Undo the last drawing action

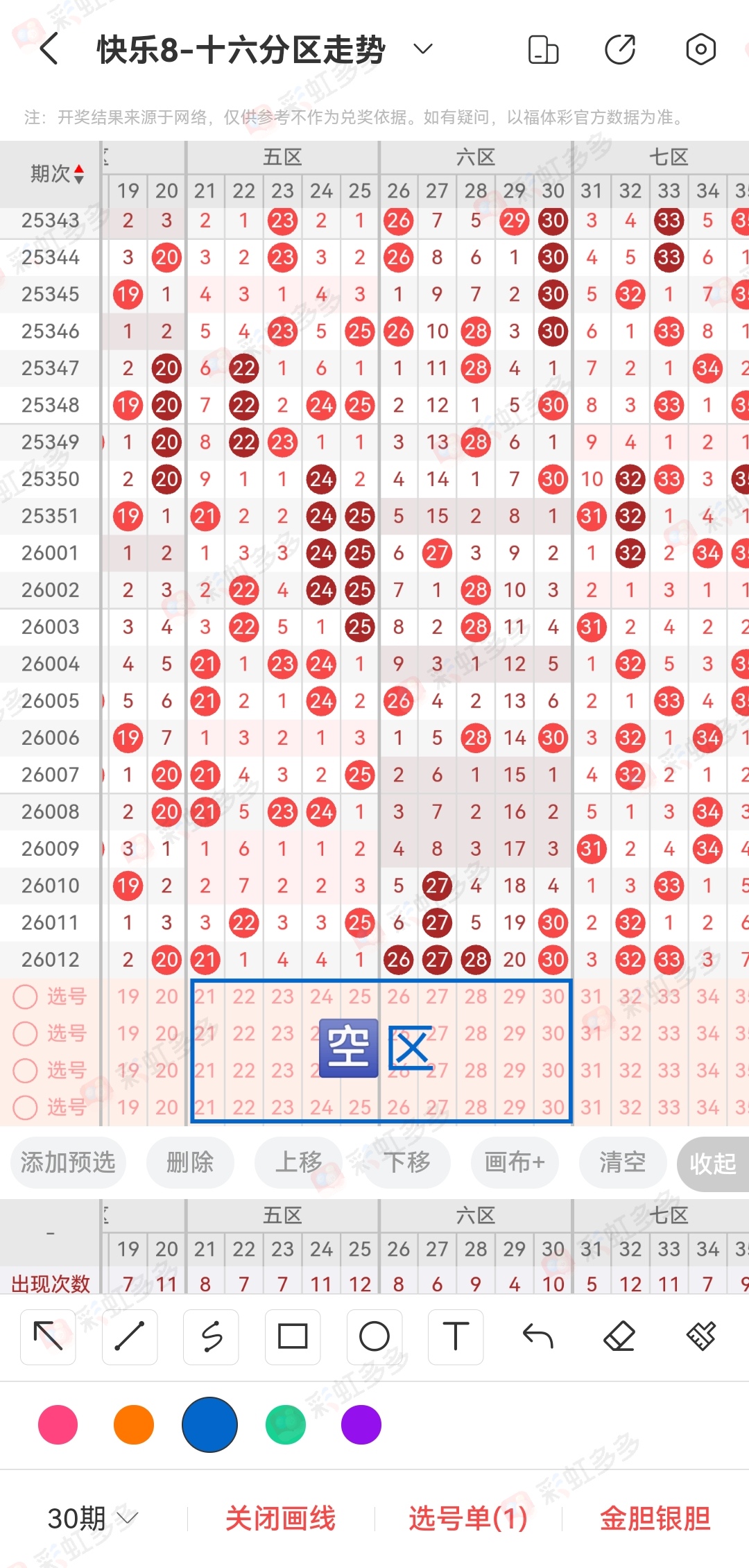click(x=537, y=1336)
